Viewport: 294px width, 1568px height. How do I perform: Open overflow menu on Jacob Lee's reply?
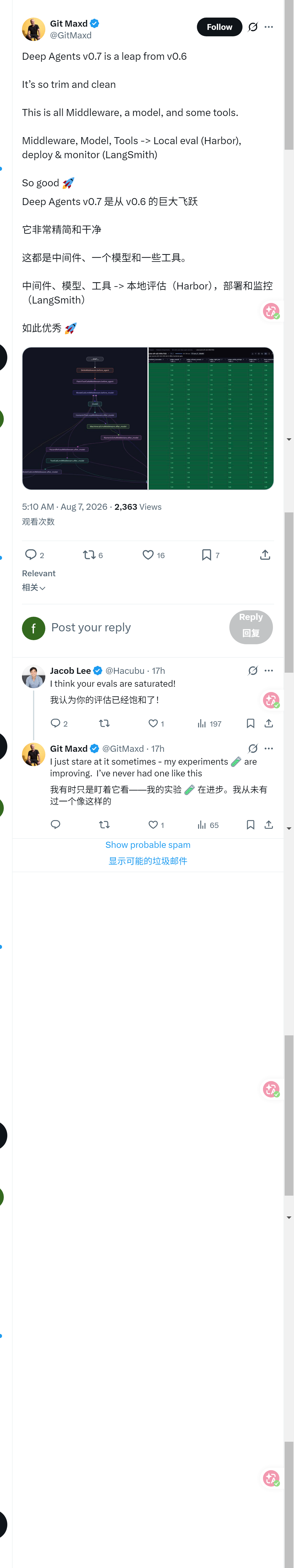(x=269, y=670)
